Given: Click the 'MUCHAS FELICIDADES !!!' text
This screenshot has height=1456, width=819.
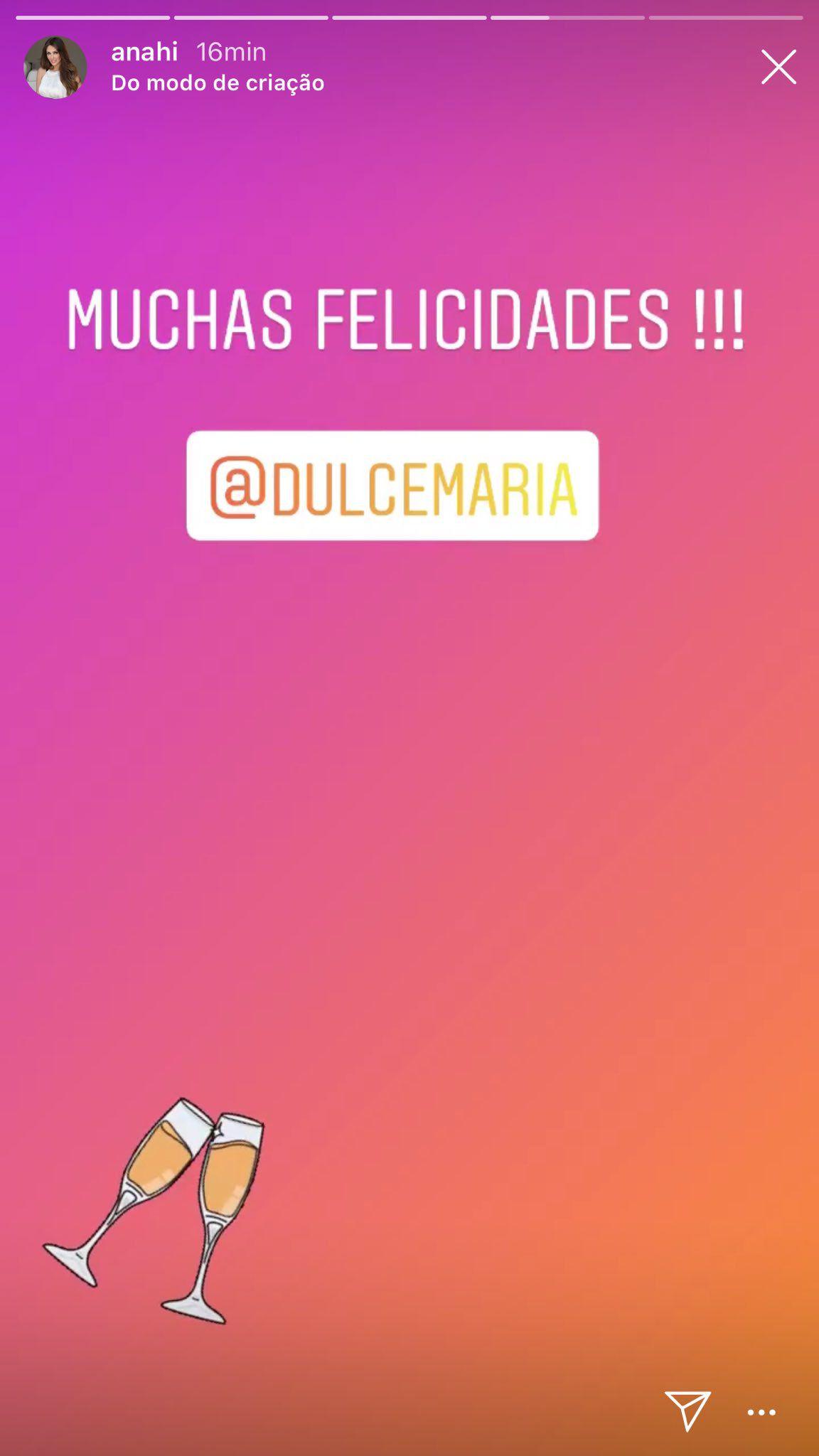Looking at the screenshot, I should 405,318.
